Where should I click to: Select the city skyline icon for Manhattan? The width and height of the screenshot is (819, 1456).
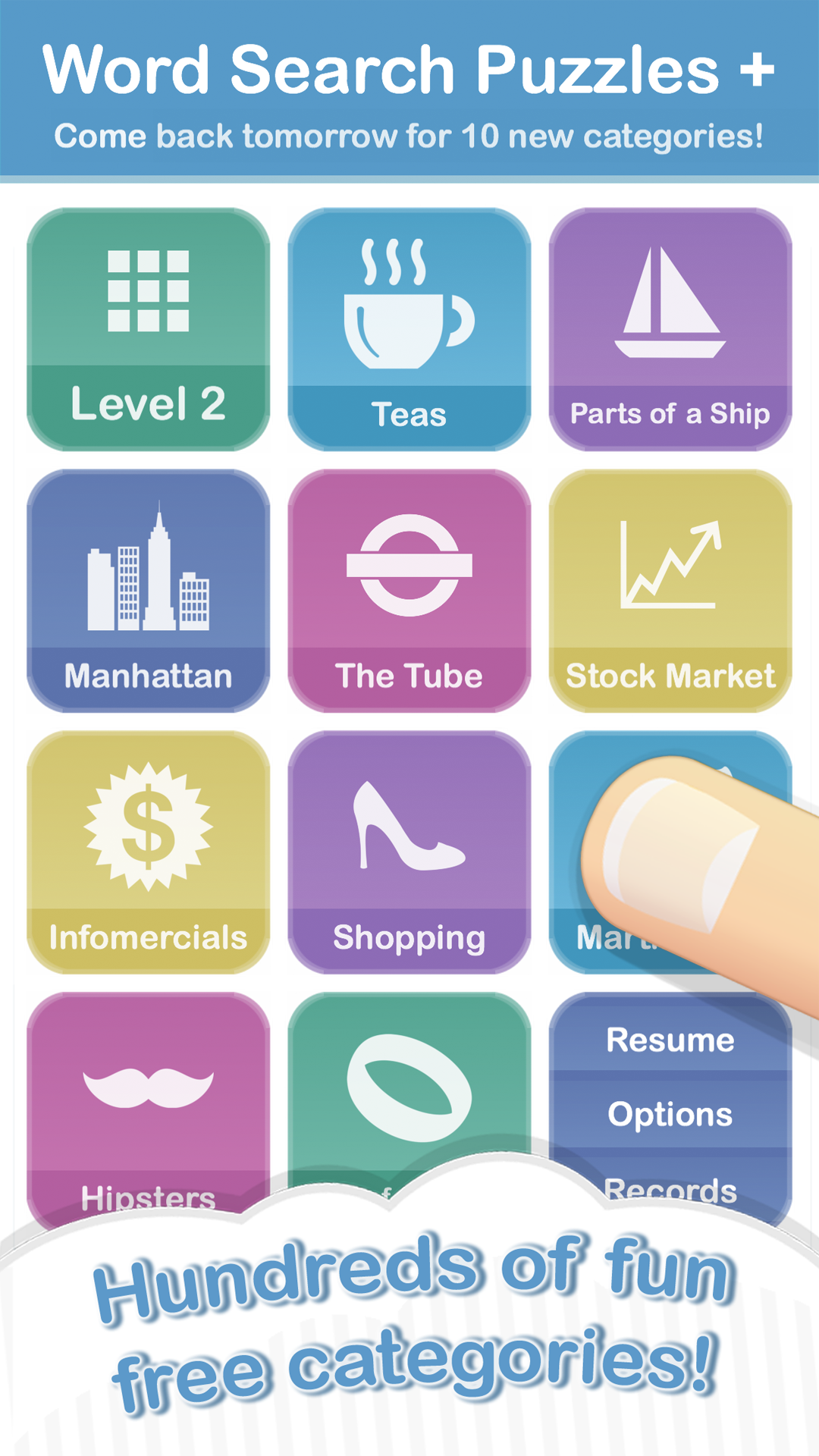coord(148,565)
